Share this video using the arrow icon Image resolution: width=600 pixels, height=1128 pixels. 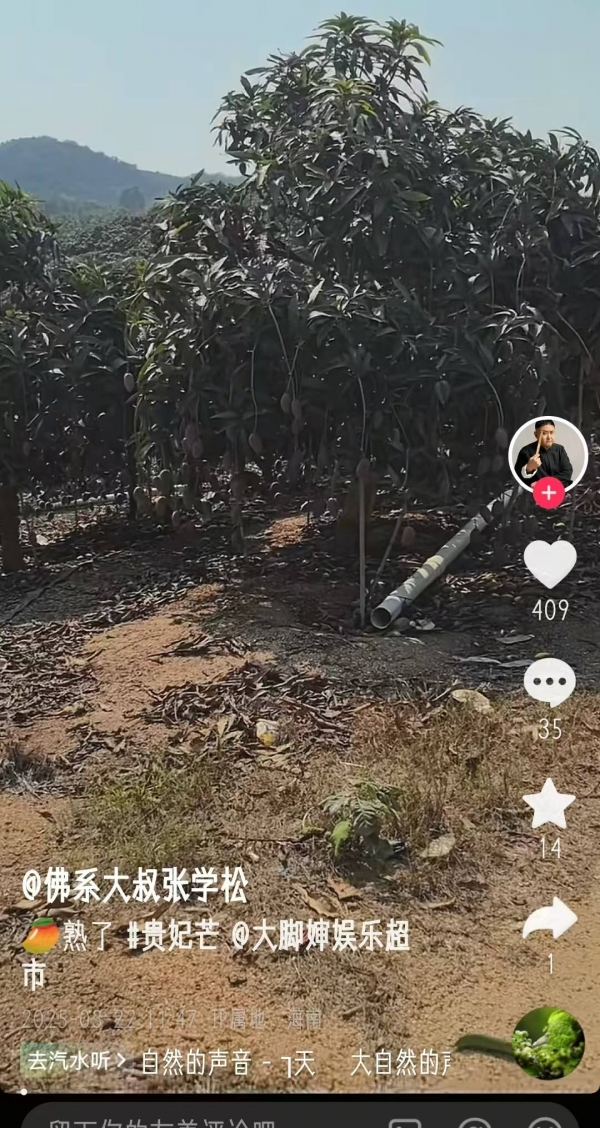[549, 919]
